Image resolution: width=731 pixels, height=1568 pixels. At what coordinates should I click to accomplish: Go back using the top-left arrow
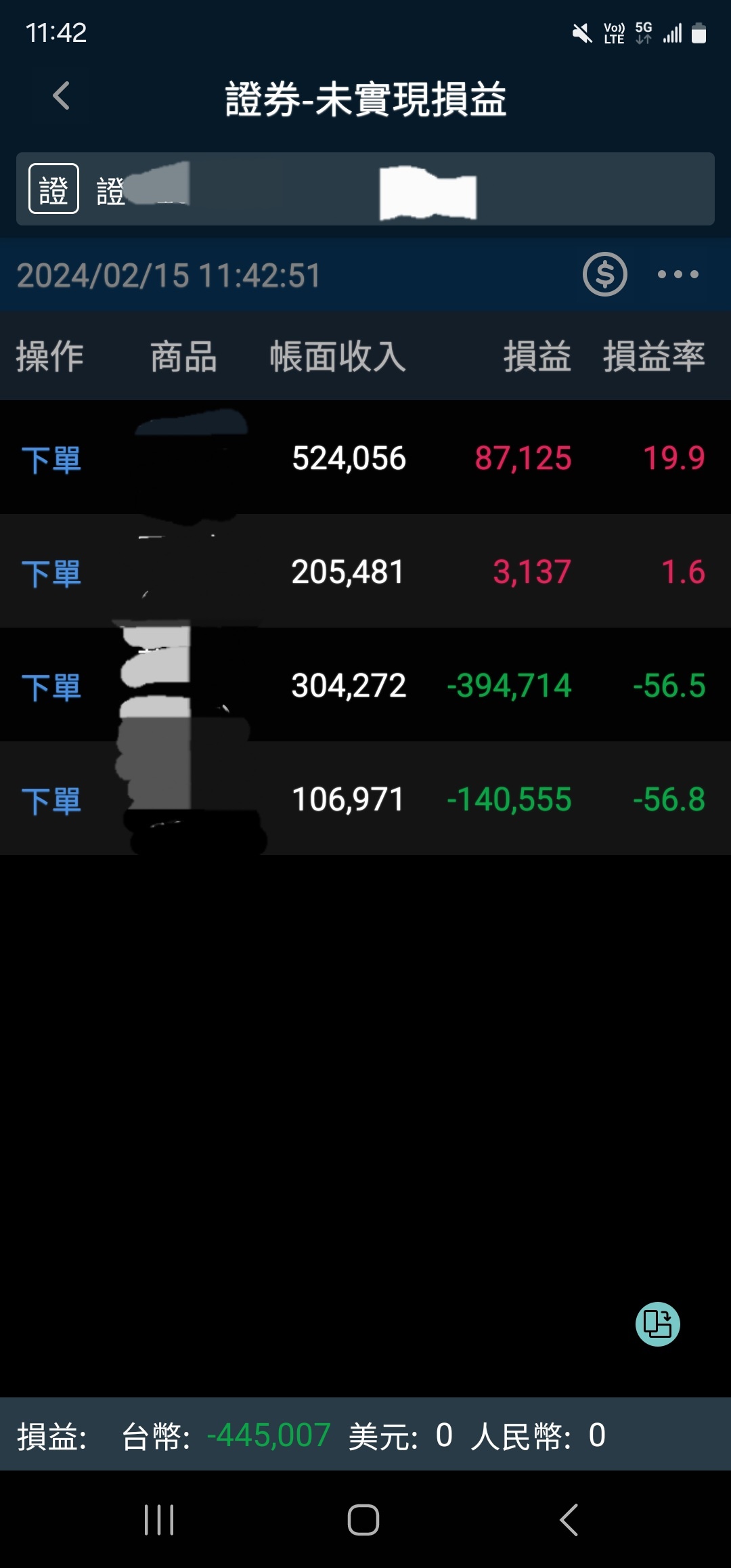pos(62,96)
